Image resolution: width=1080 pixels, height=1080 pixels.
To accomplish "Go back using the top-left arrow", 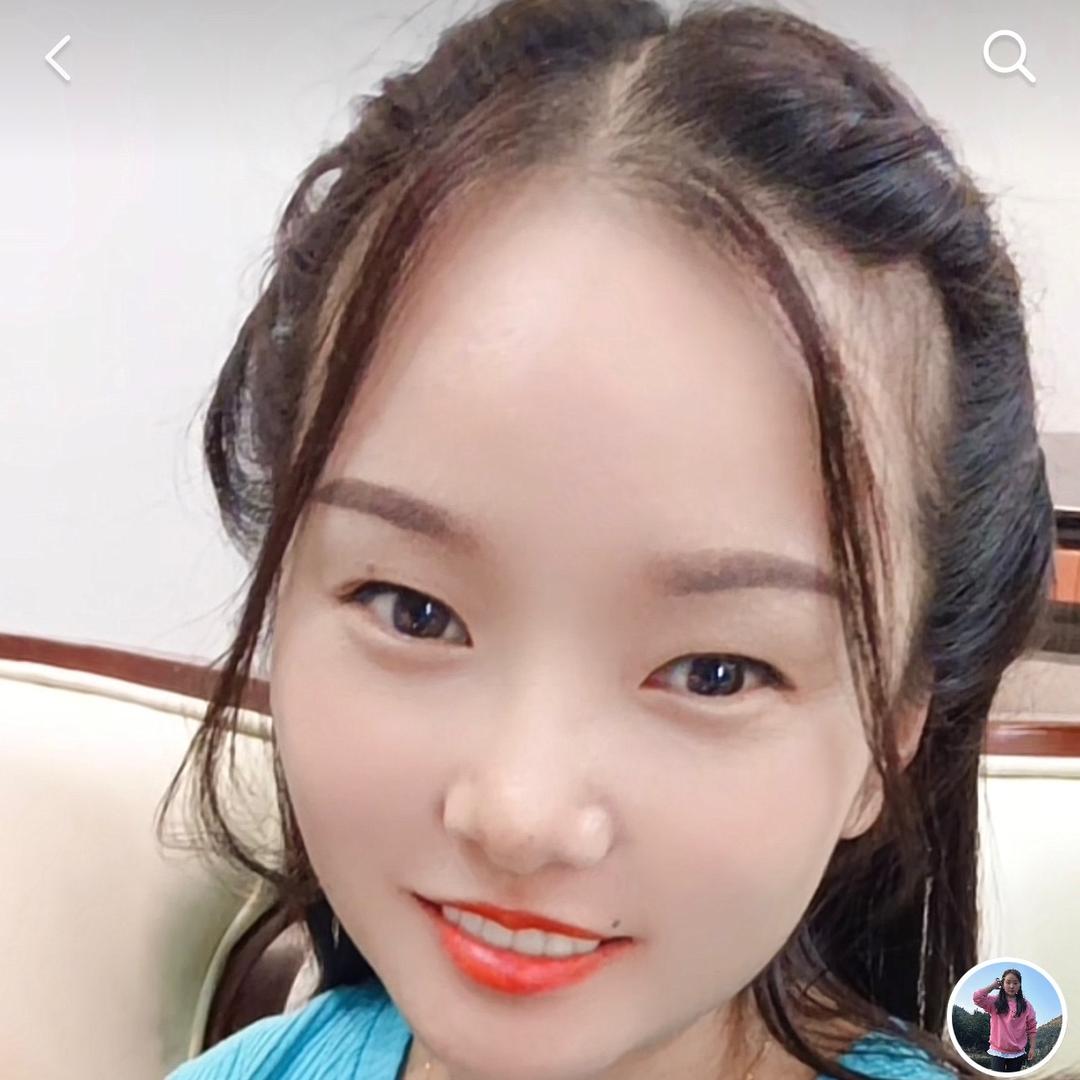I will pyautogui.click(x=58, y=58).
